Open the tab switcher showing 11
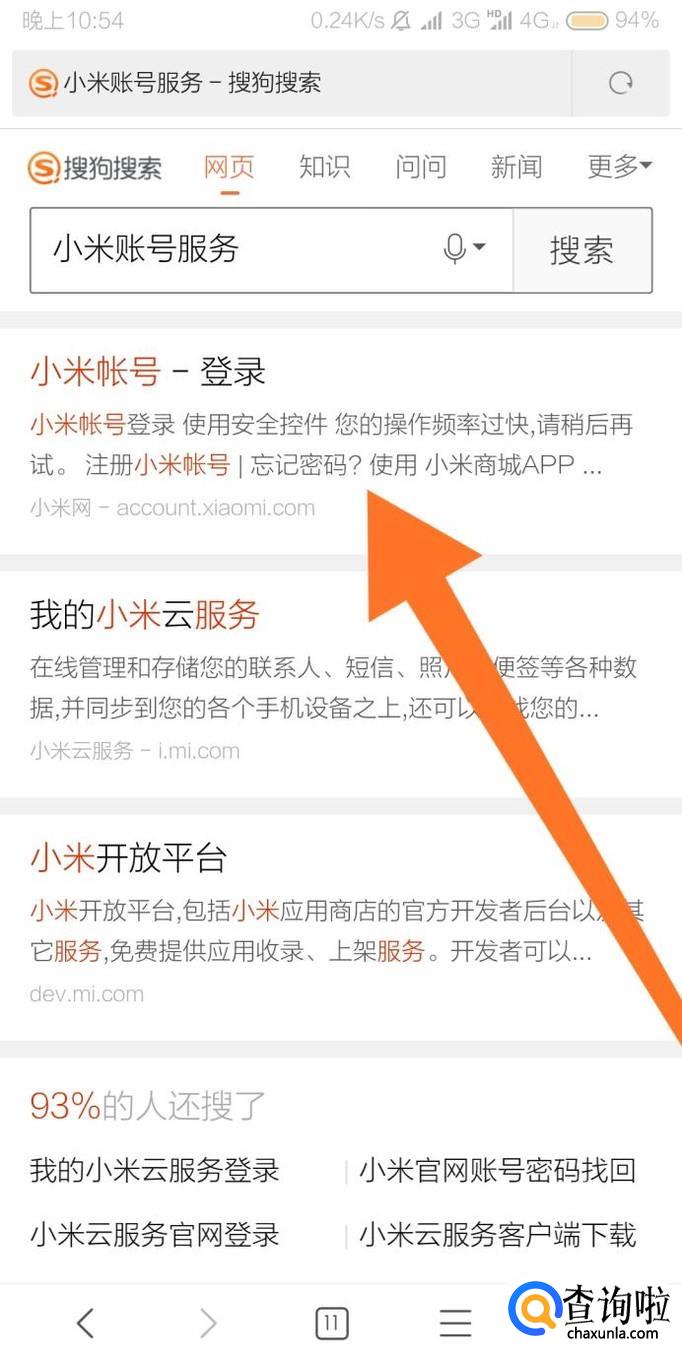Screen dimensions: 682x1364 (x=332, y=1323)
